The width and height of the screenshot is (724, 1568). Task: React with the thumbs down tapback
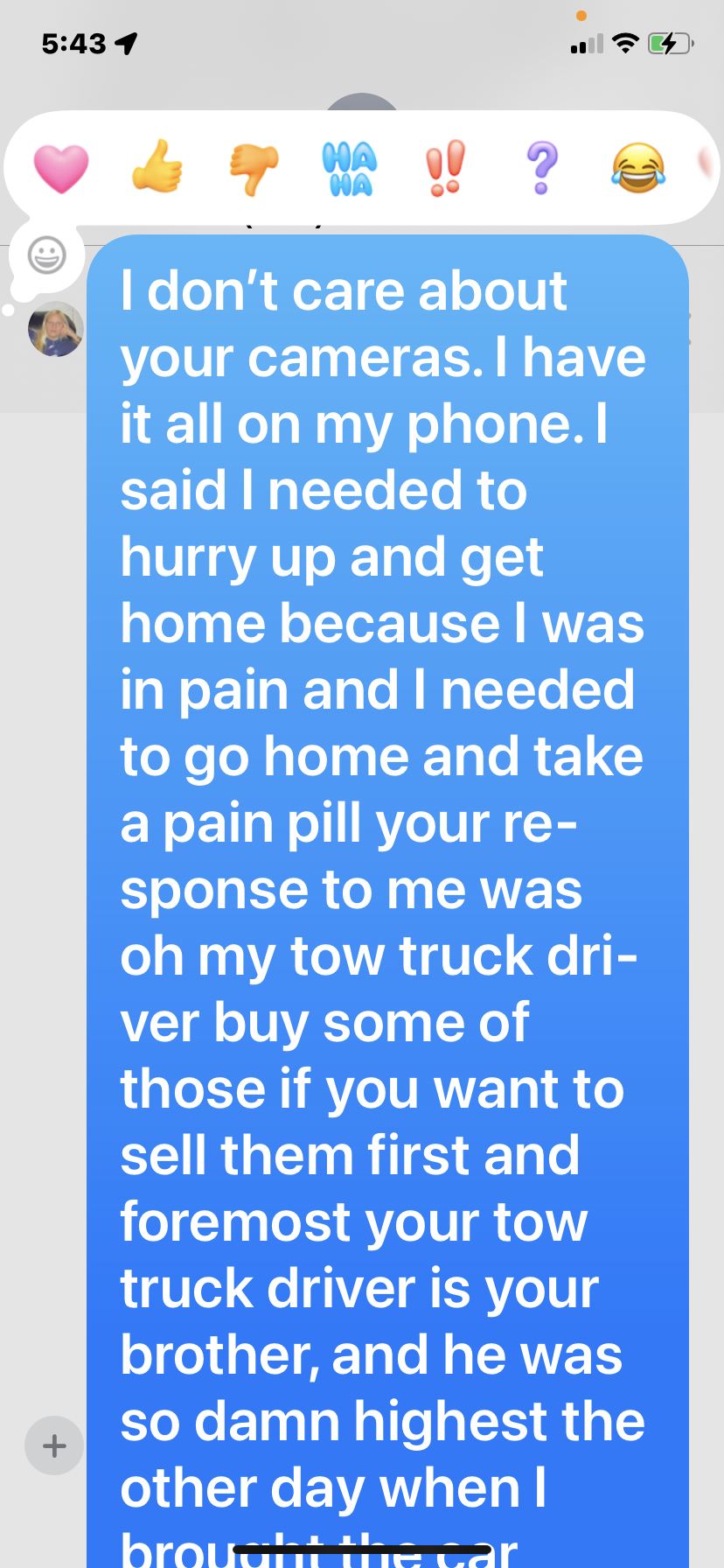(x=254, y=168)
